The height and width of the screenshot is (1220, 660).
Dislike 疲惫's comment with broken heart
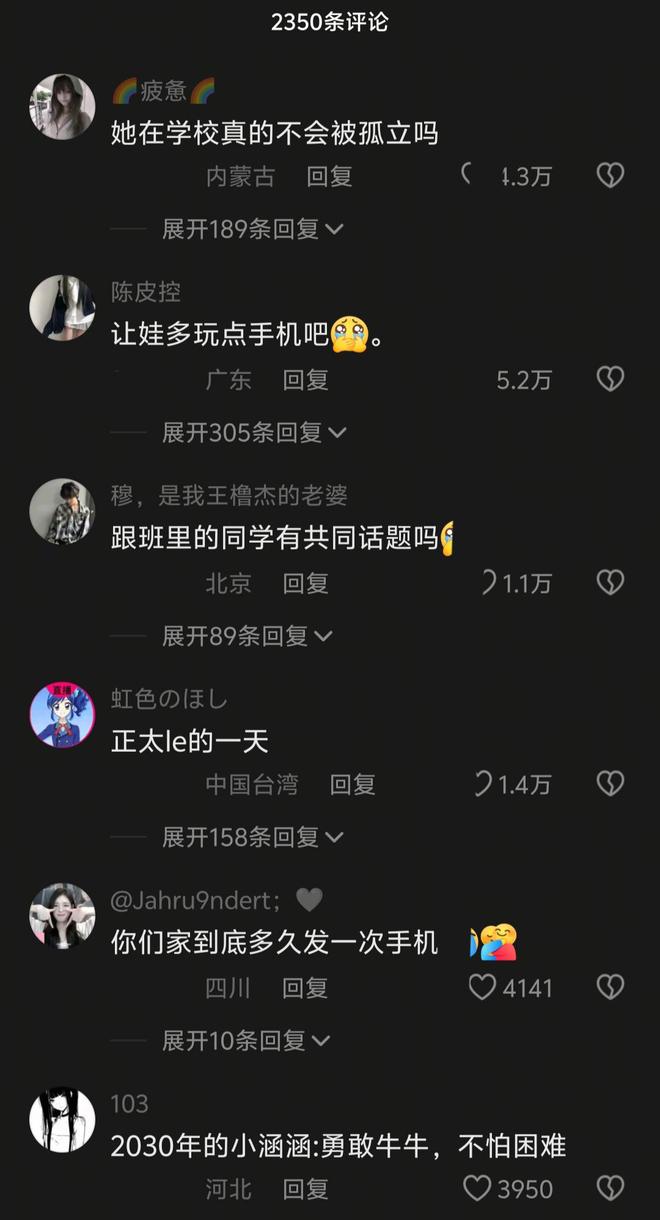[610, 176]
